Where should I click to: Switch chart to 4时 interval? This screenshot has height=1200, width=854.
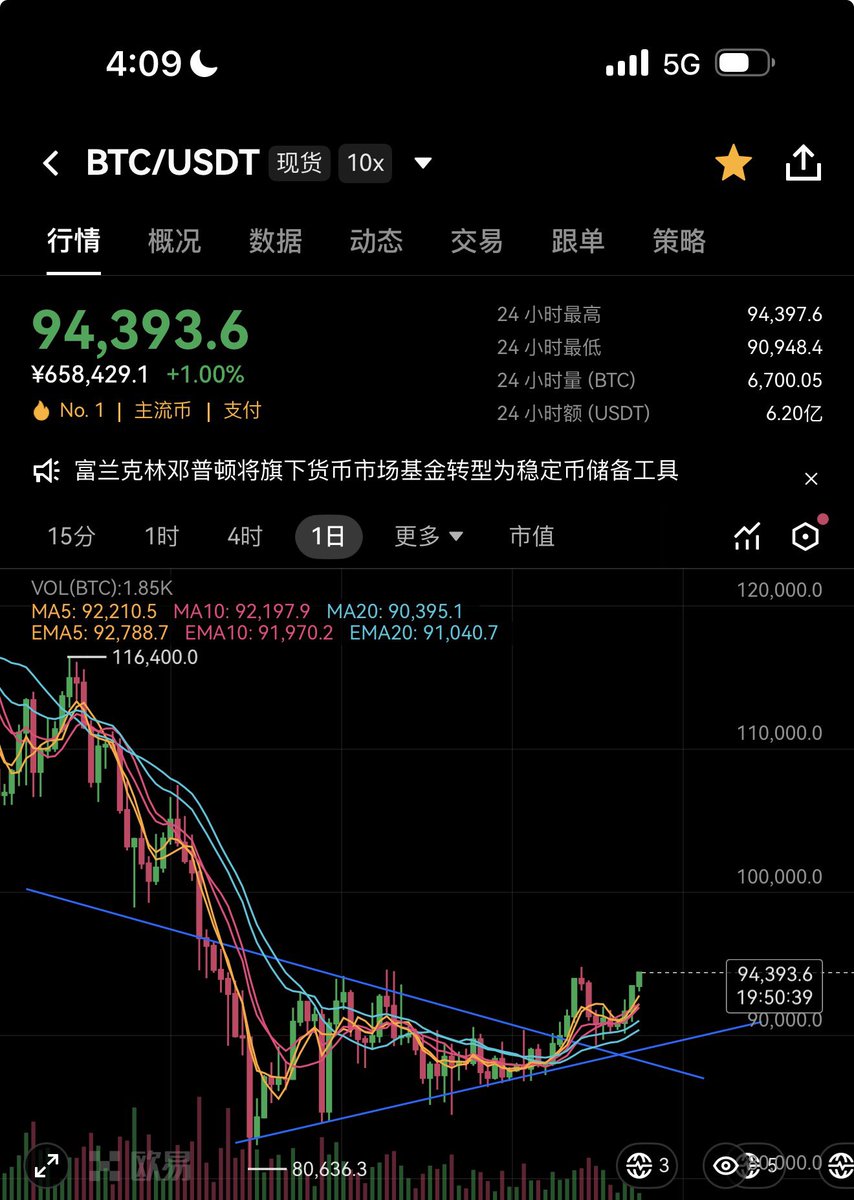point(244,537)
